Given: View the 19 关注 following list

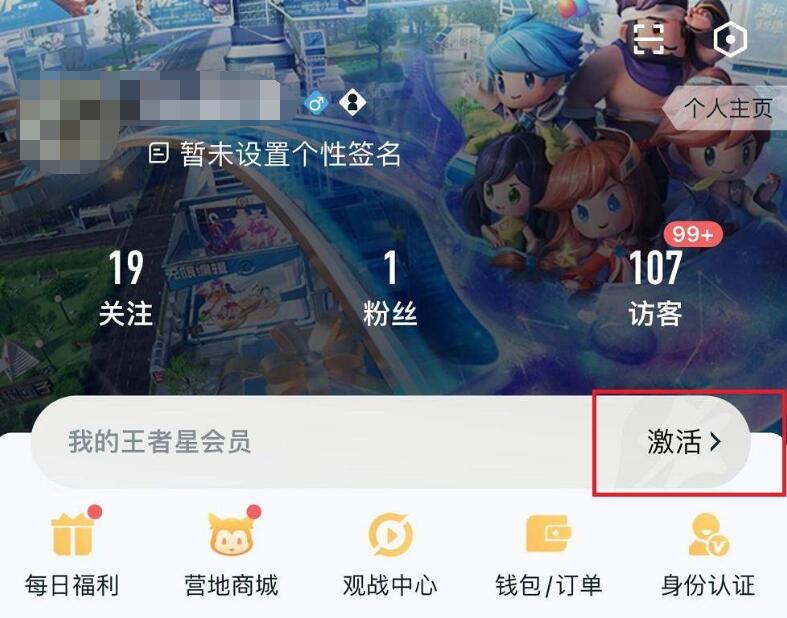Looking at the screenshot, I should pos(126,288).
